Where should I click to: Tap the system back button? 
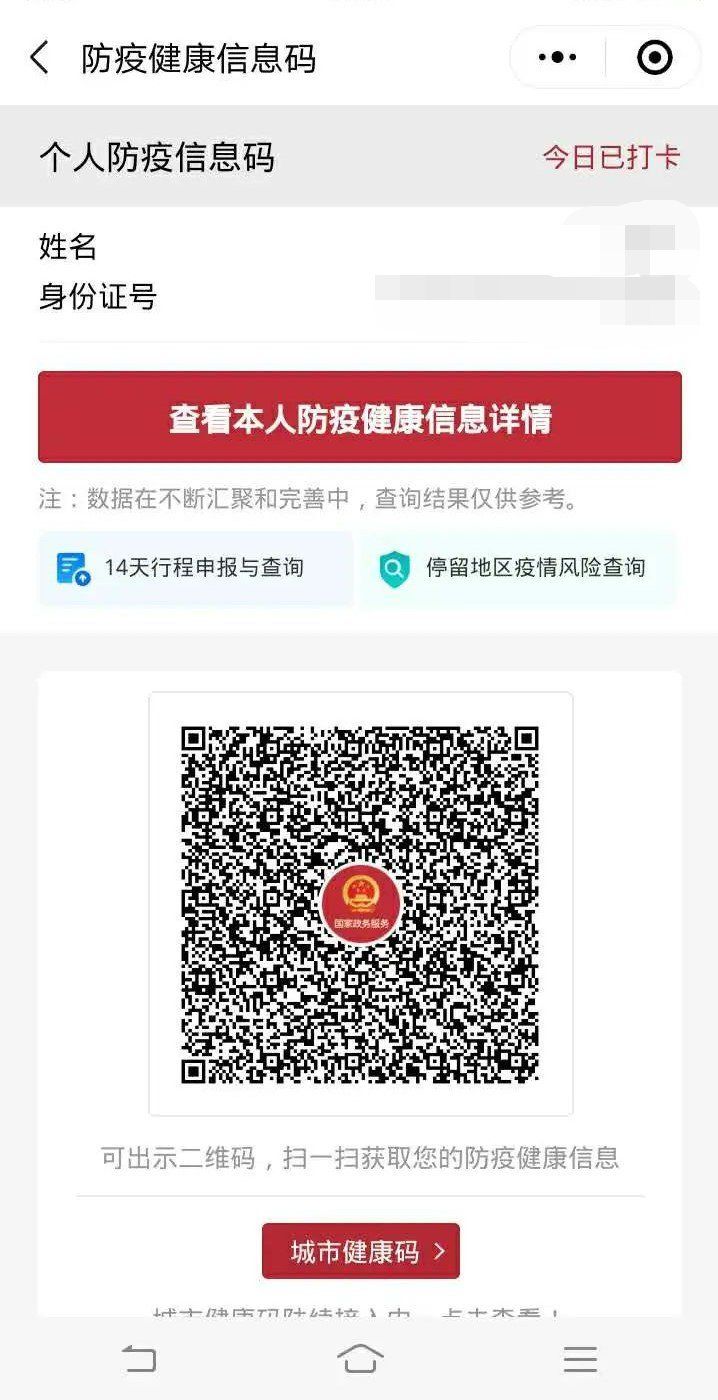(x=139, y=1359)
